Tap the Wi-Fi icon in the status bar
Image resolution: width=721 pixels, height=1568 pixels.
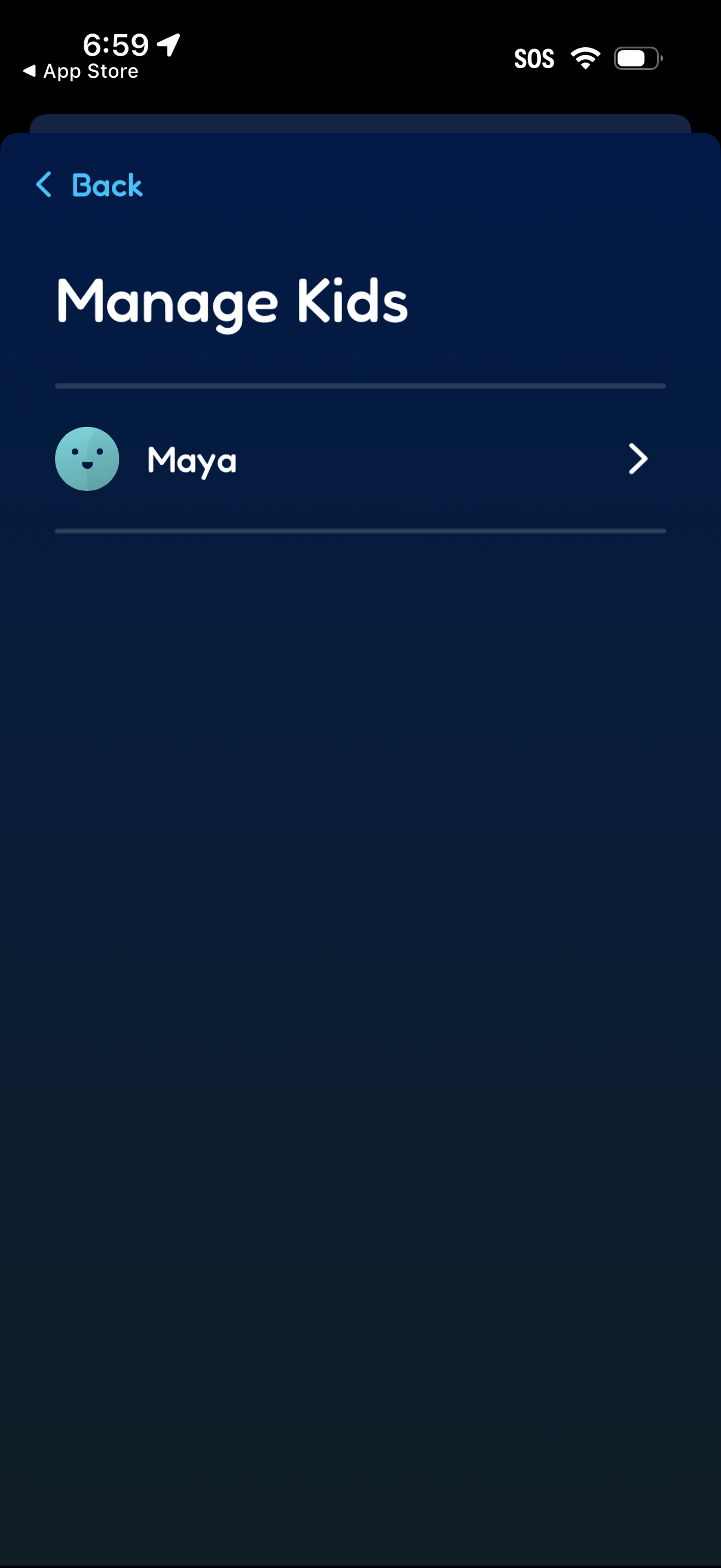(585, 57)
